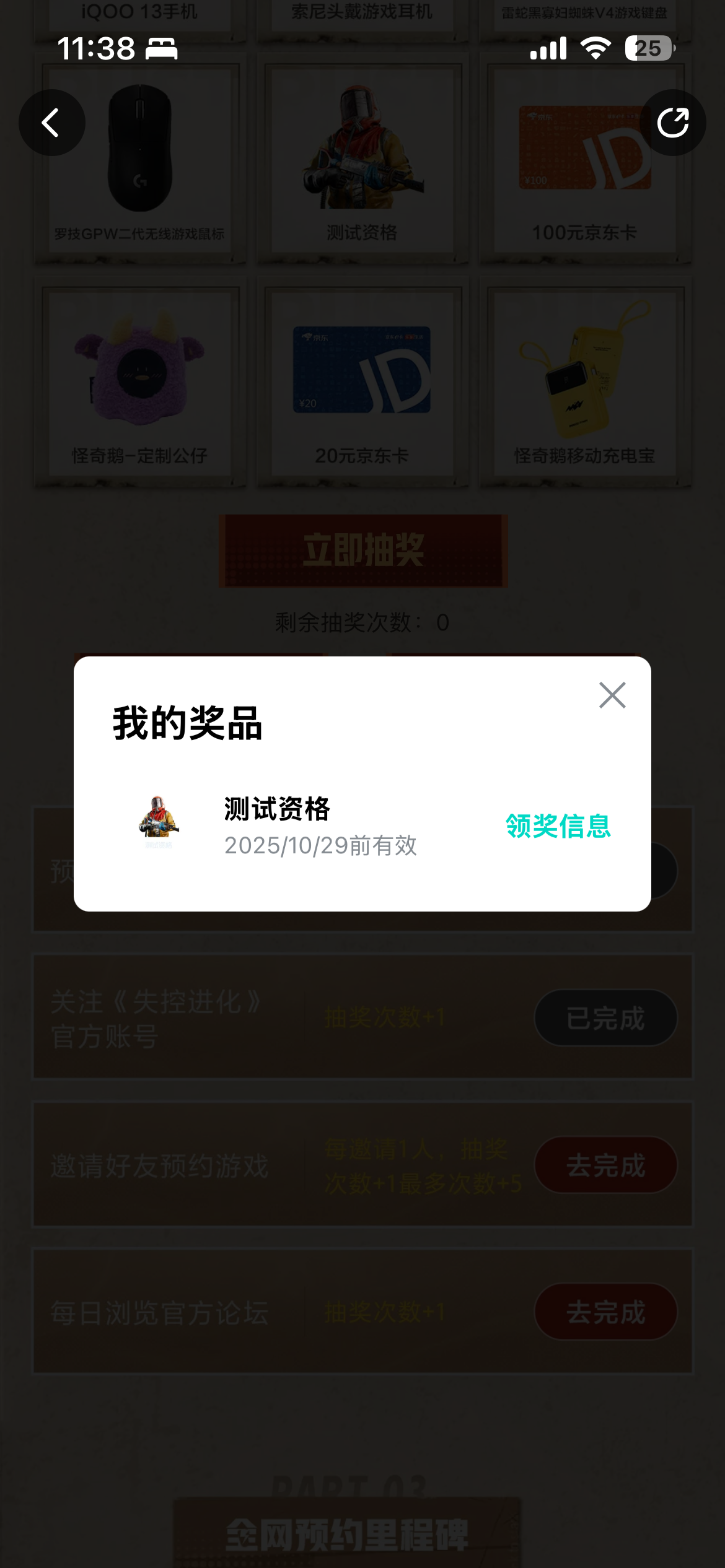Image resolution: width=725 pixels, height=1568 pixels.
Task: Click 去完成 next to 每日浏览官方论坛
Action: coord(605,1311)
